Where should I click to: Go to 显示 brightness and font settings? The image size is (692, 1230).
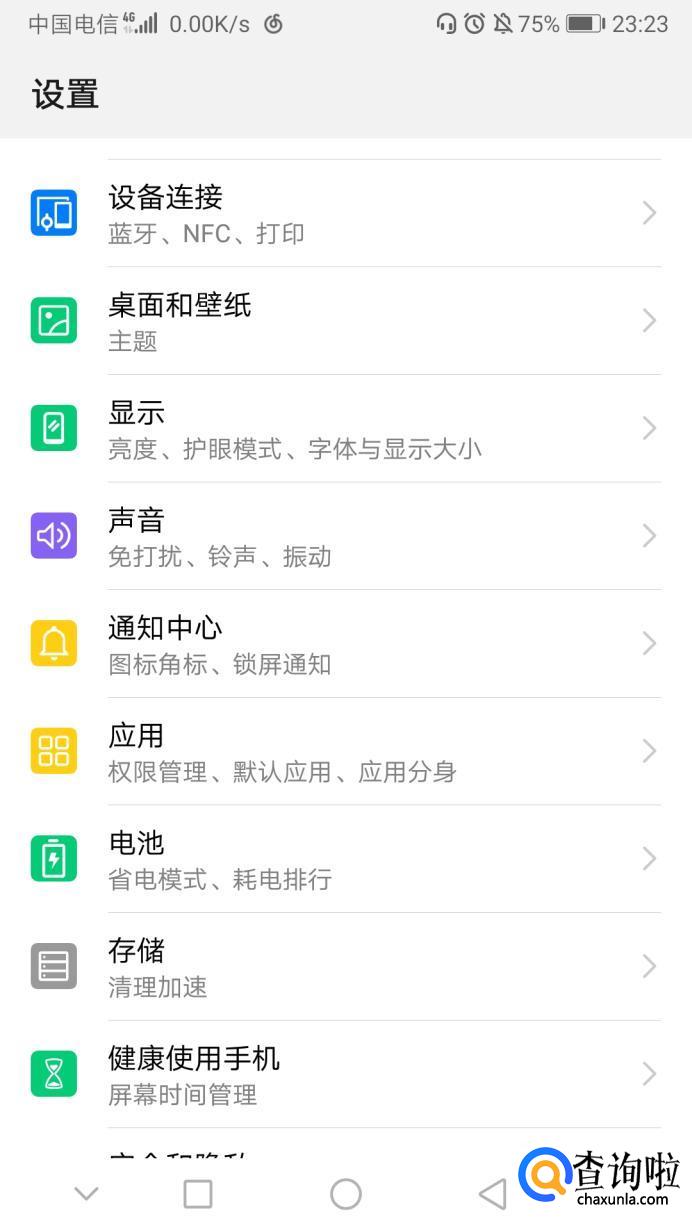[x=345, y=429]
